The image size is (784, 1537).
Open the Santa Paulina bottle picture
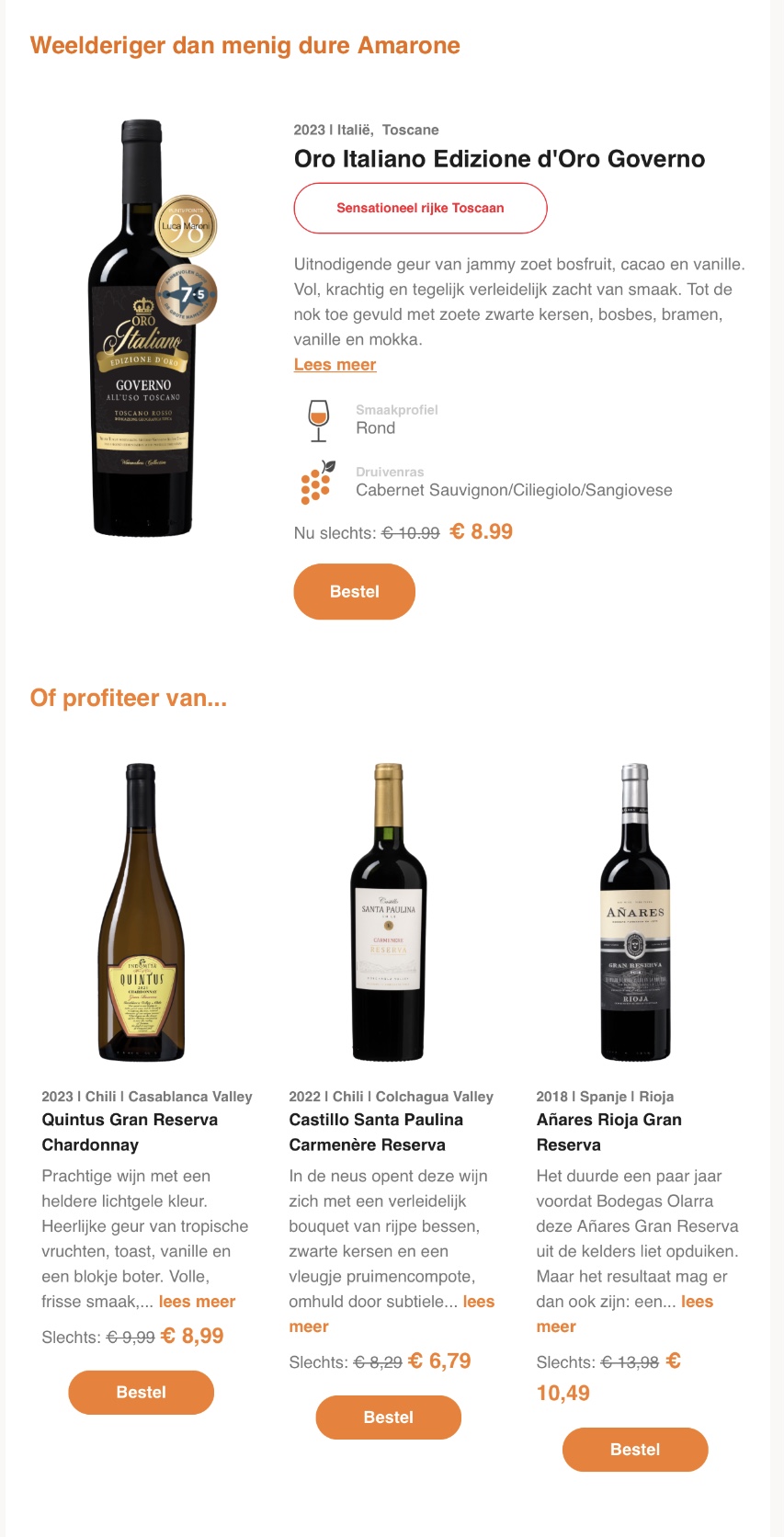[388, 912]
